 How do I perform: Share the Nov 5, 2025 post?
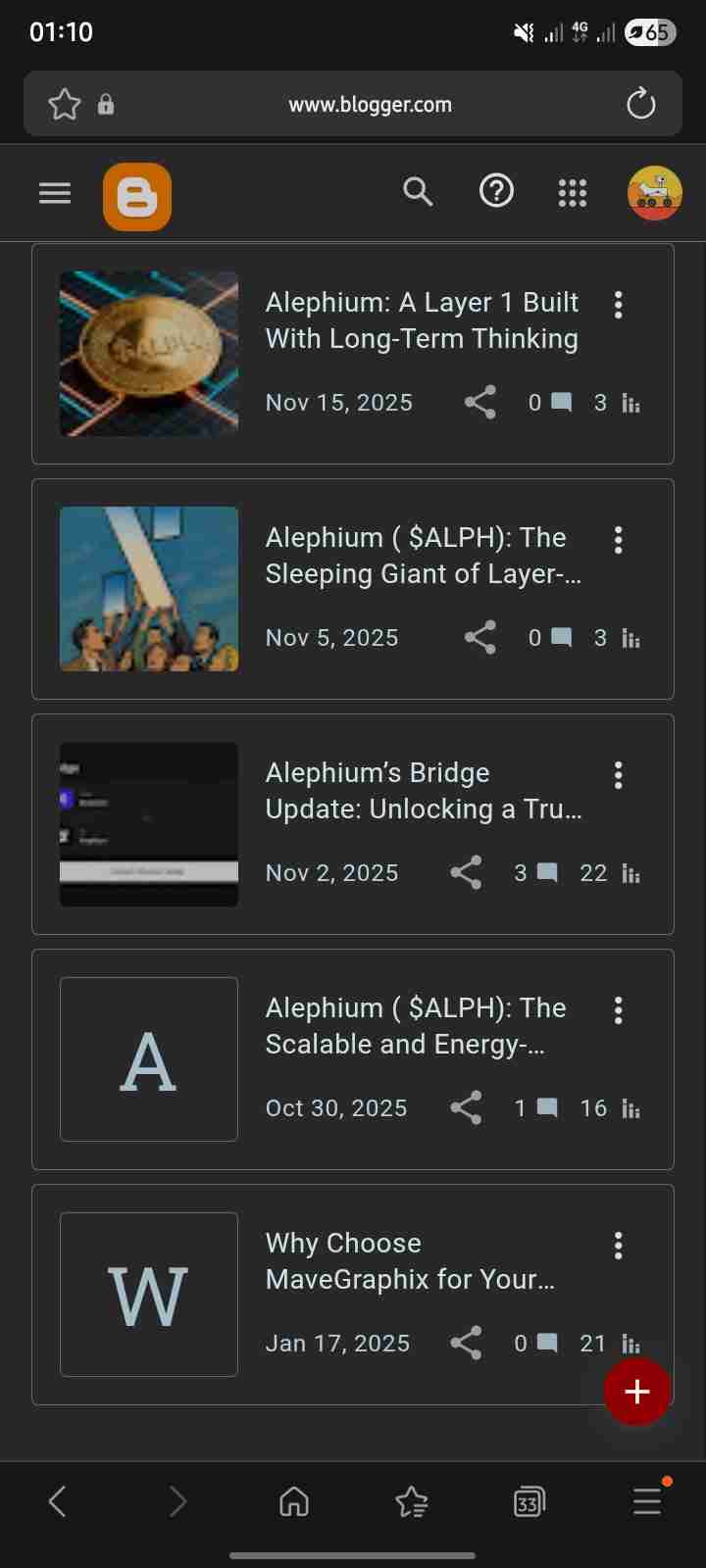click(x=479, y=638)
